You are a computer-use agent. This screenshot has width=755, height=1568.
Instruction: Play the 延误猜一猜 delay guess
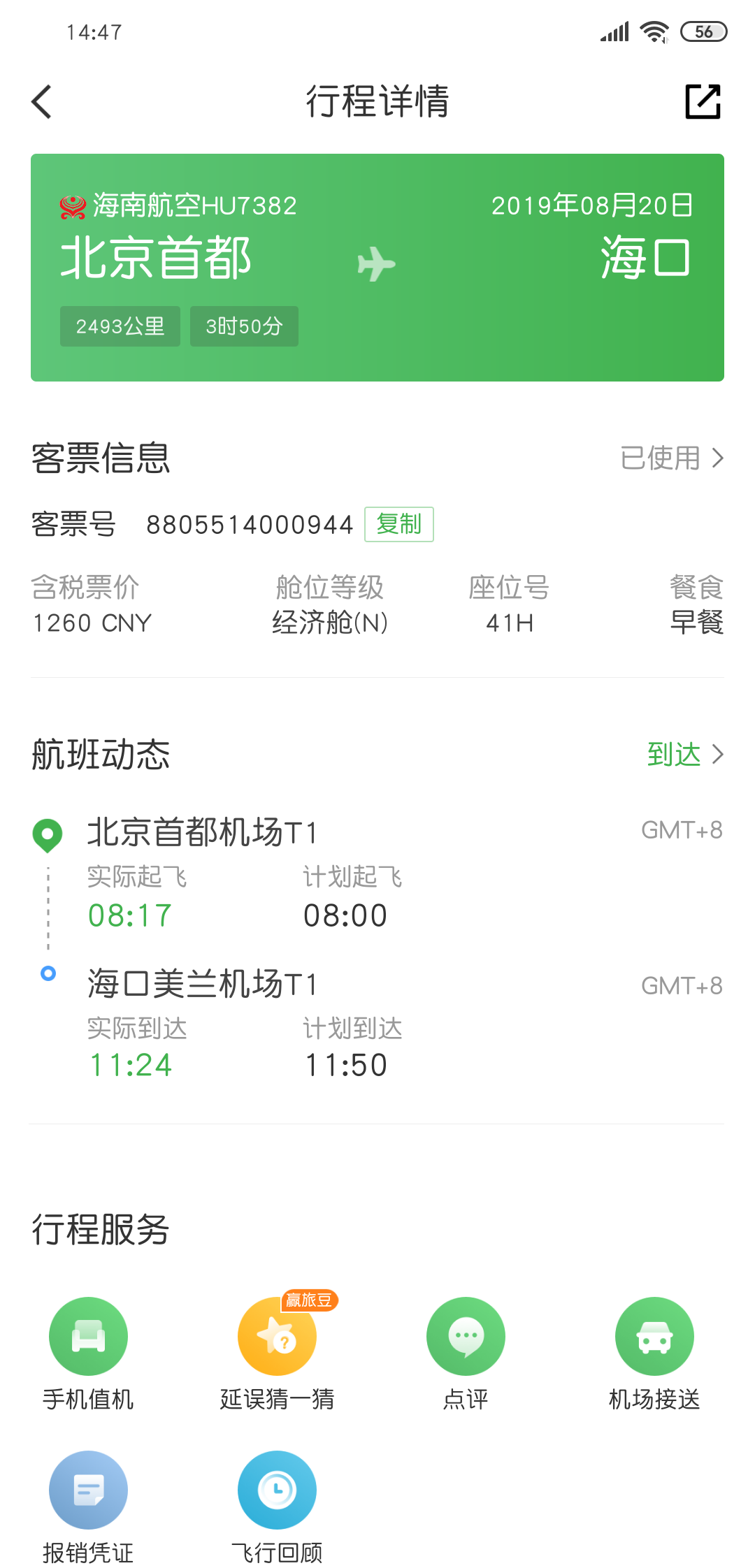277,1337
